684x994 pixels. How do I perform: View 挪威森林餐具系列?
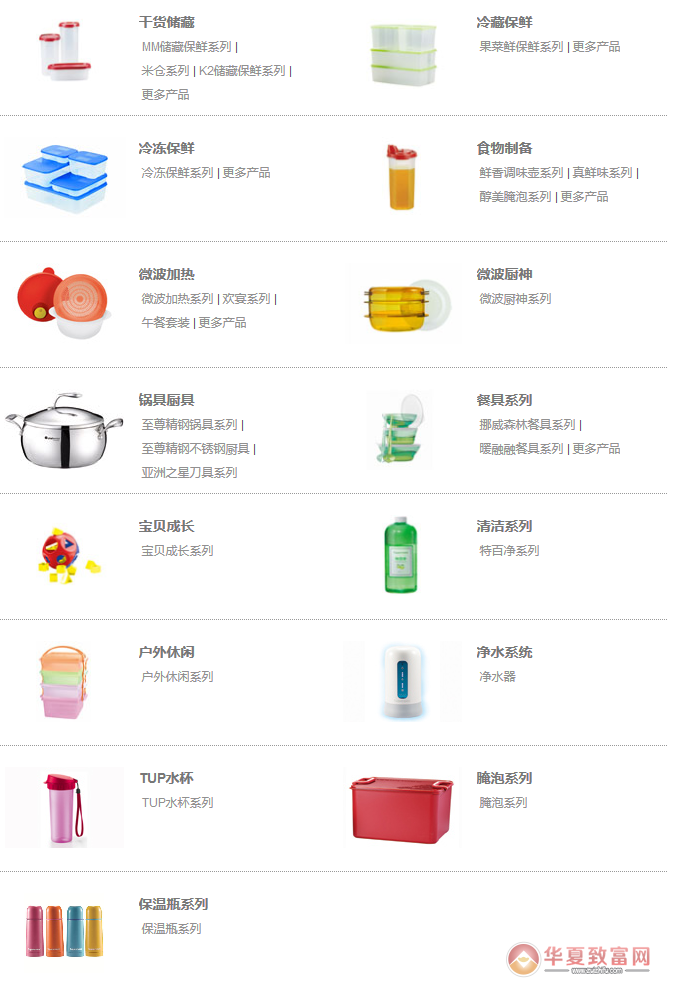(x=527, y=425)
